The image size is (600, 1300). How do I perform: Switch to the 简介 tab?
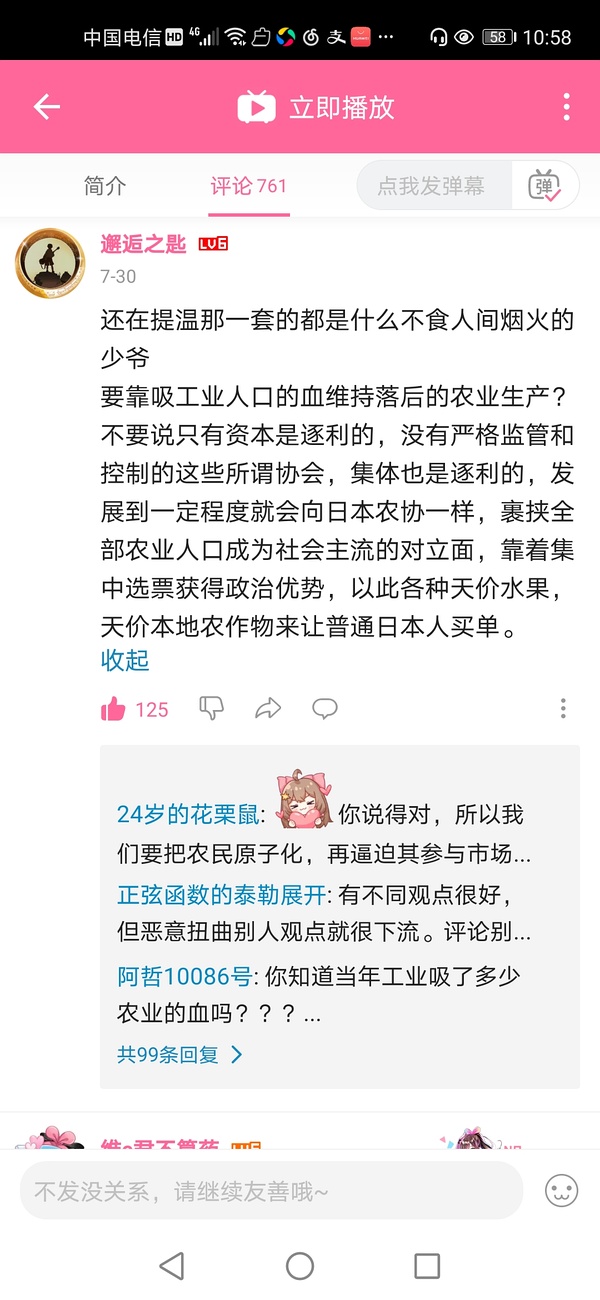tap(105, 186)
